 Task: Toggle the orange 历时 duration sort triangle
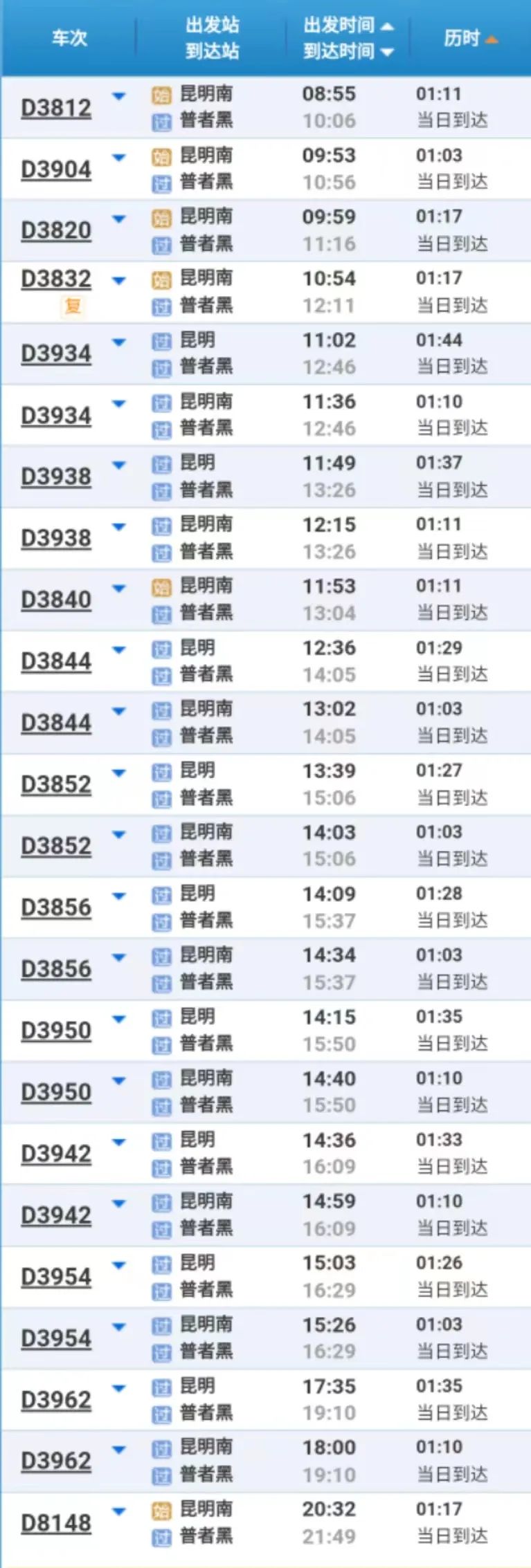coord(491,39)
